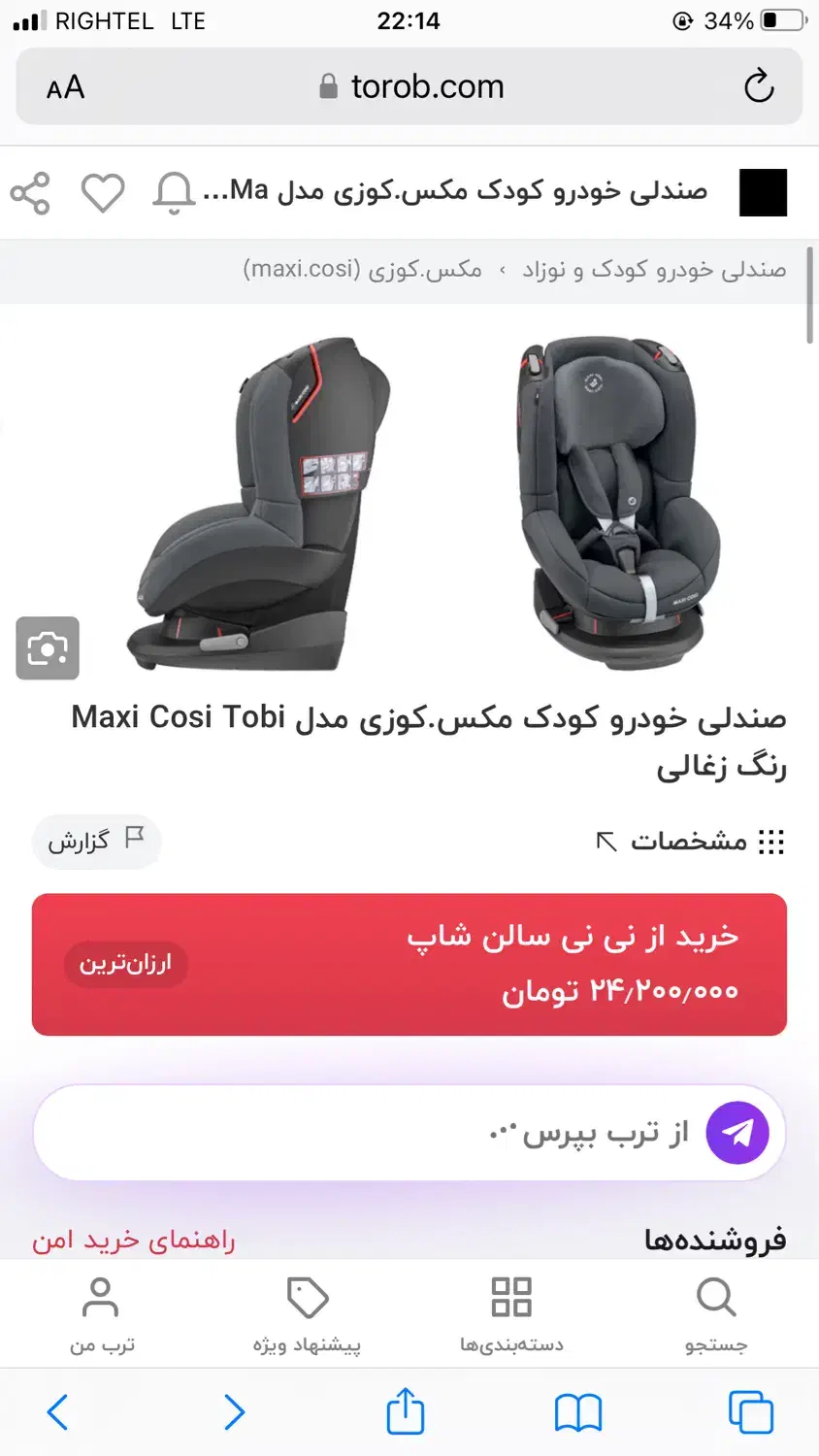
Task: Open the مکس.کوزی (maxi.cosi) breadcrumb
Action: (x=362, y=269)
